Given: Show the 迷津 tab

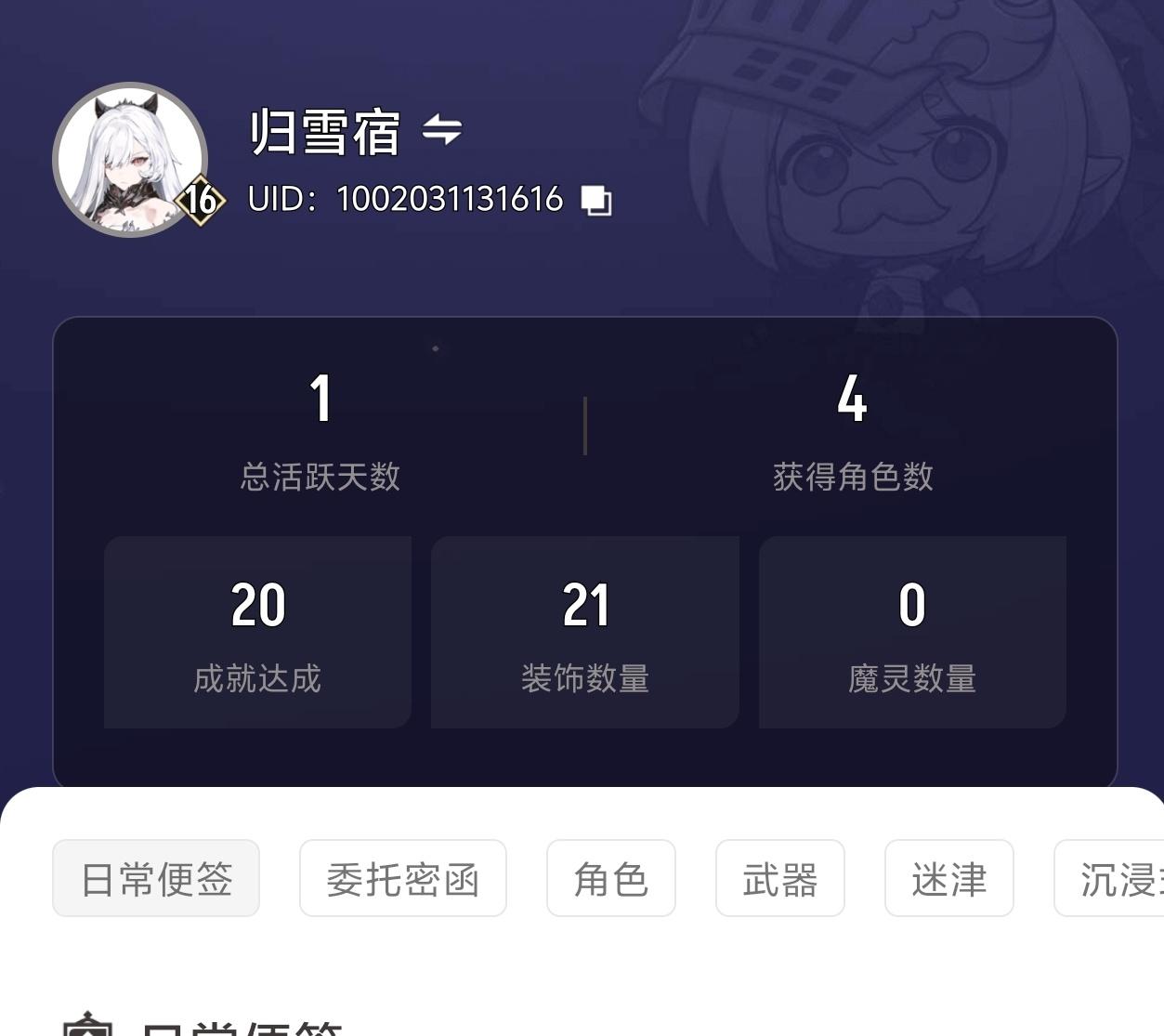Looking at the screenshot, I should (x=948, y=878).
